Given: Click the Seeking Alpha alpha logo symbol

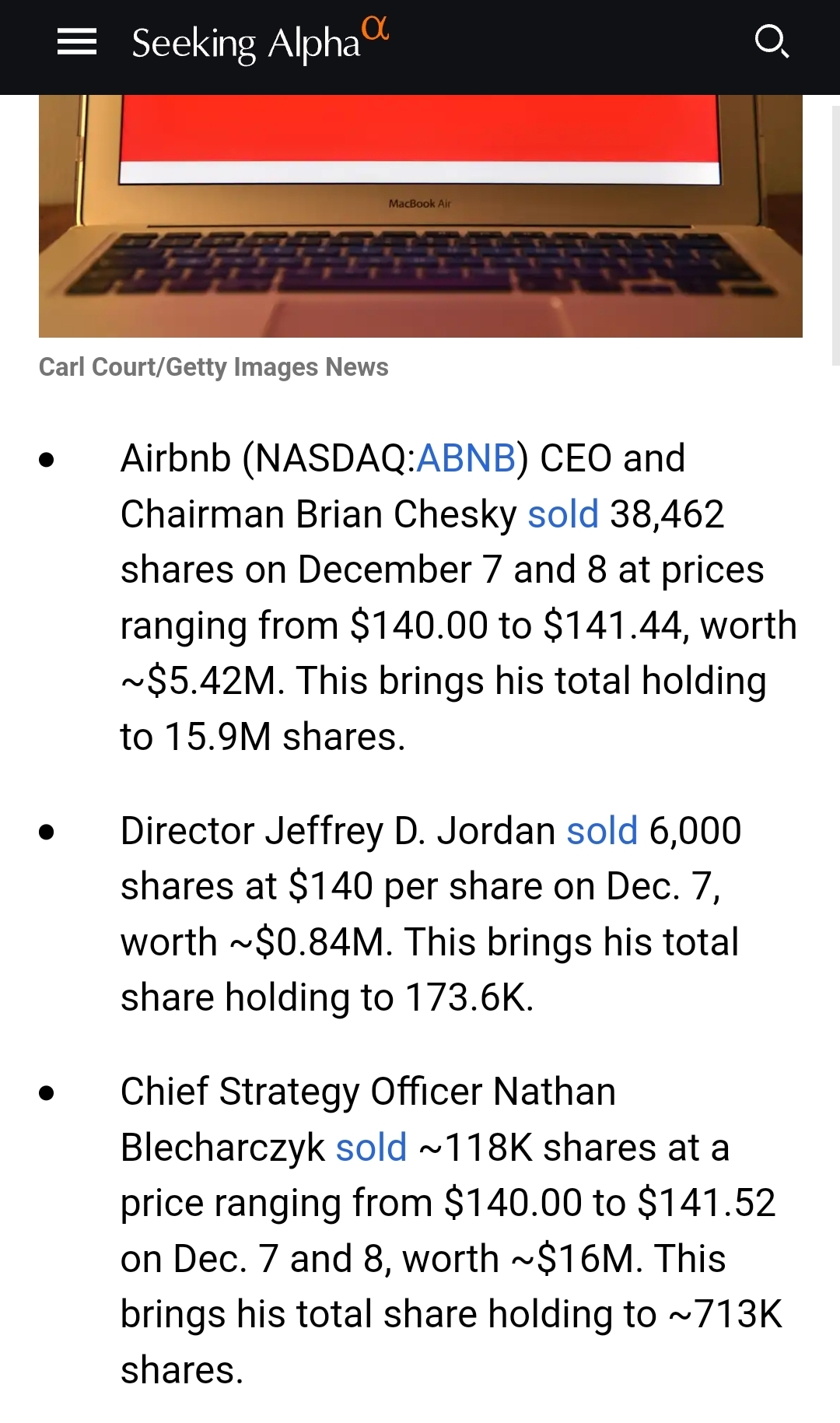Looking at the screenshot, I should pyautogui.click(x=376, y=30).
